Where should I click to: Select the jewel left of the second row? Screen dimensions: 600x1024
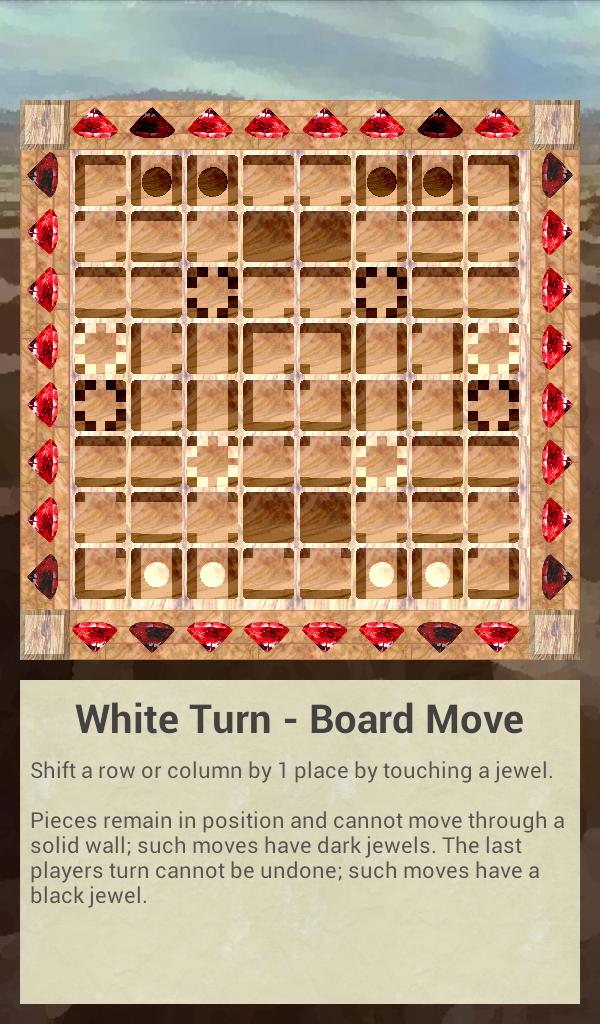pyautogui.click(x=43, y=232)
